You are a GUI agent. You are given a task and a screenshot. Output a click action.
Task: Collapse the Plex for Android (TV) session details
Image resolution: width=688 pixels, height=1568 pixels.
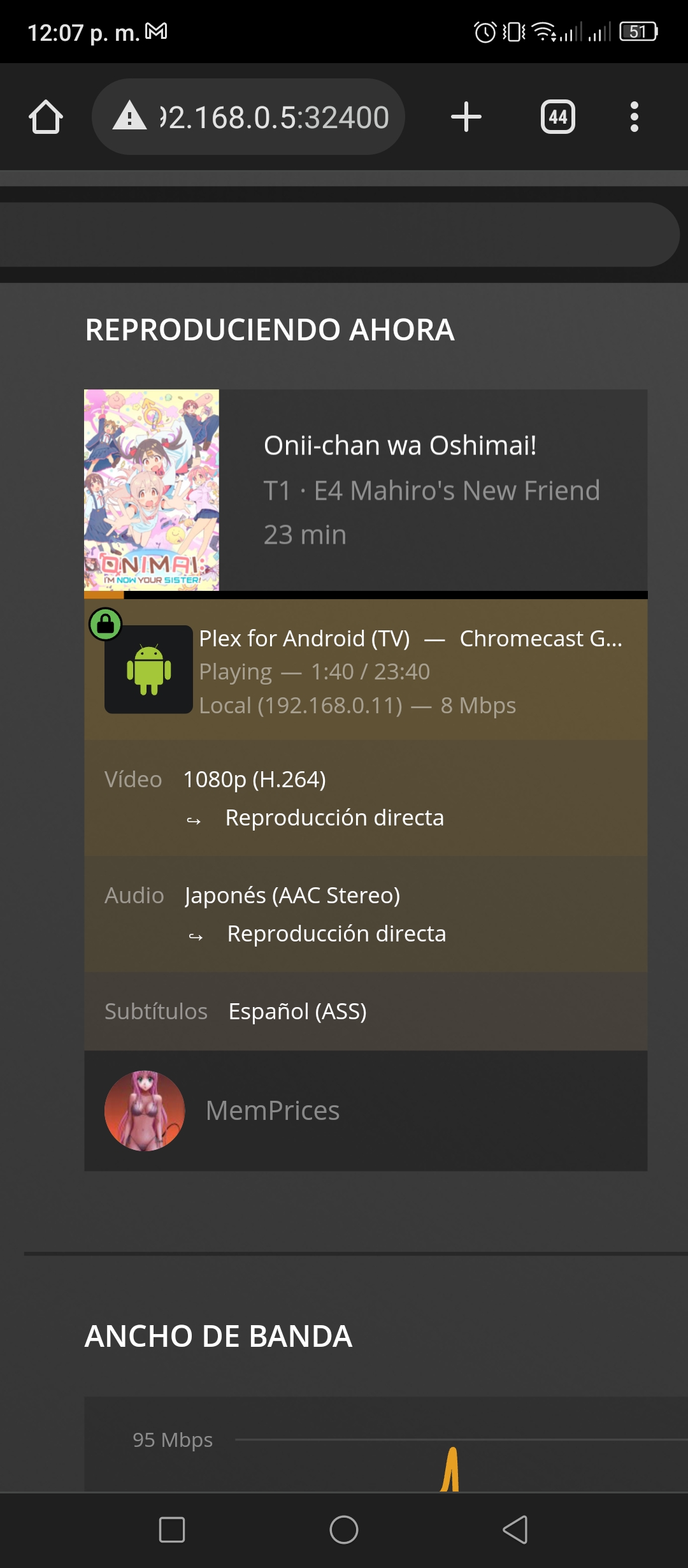click(x=366, y=670)
